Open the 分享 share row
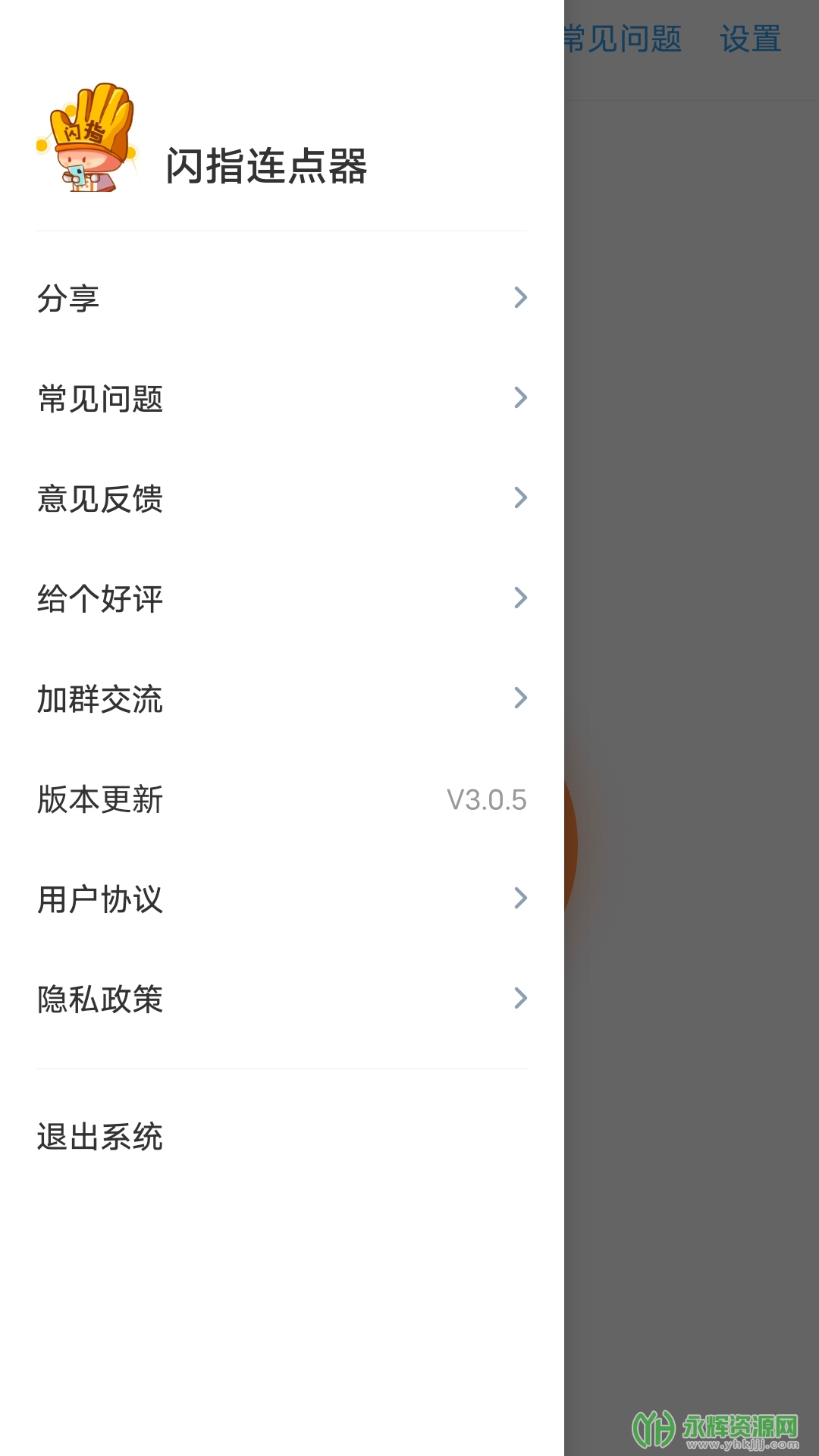819x1456 pixels. (x=281, y=297)
